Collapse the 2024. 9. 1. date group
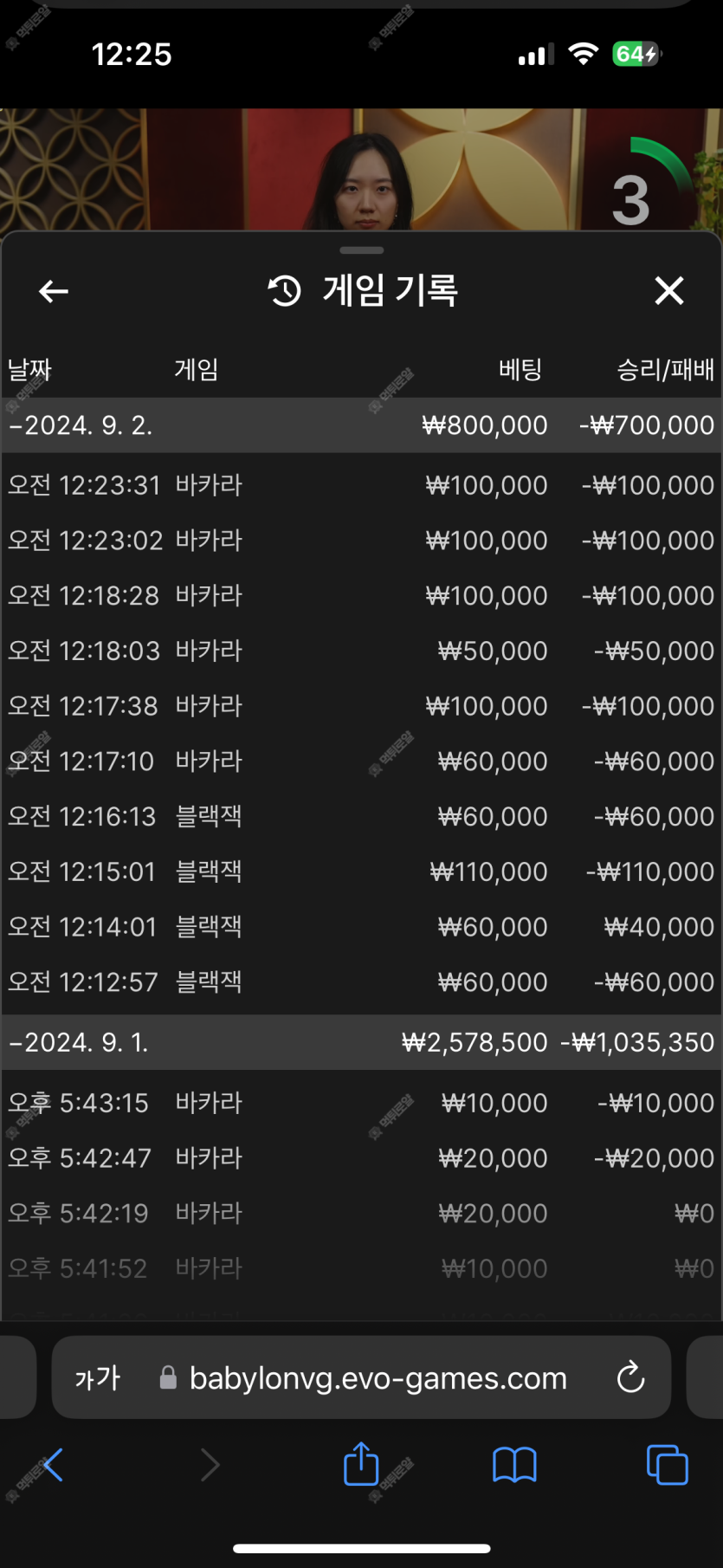Image resolution: width=723 pixels, height=1568 pixels. [x=362, y=1042]
